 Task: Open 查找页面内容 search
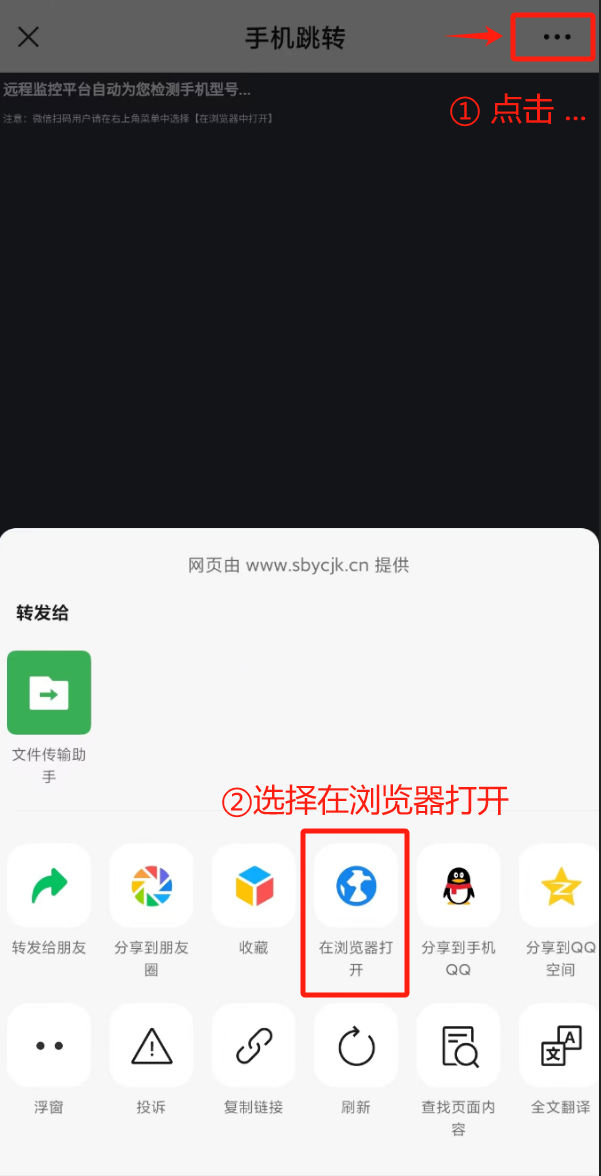tap(458, 1046)
